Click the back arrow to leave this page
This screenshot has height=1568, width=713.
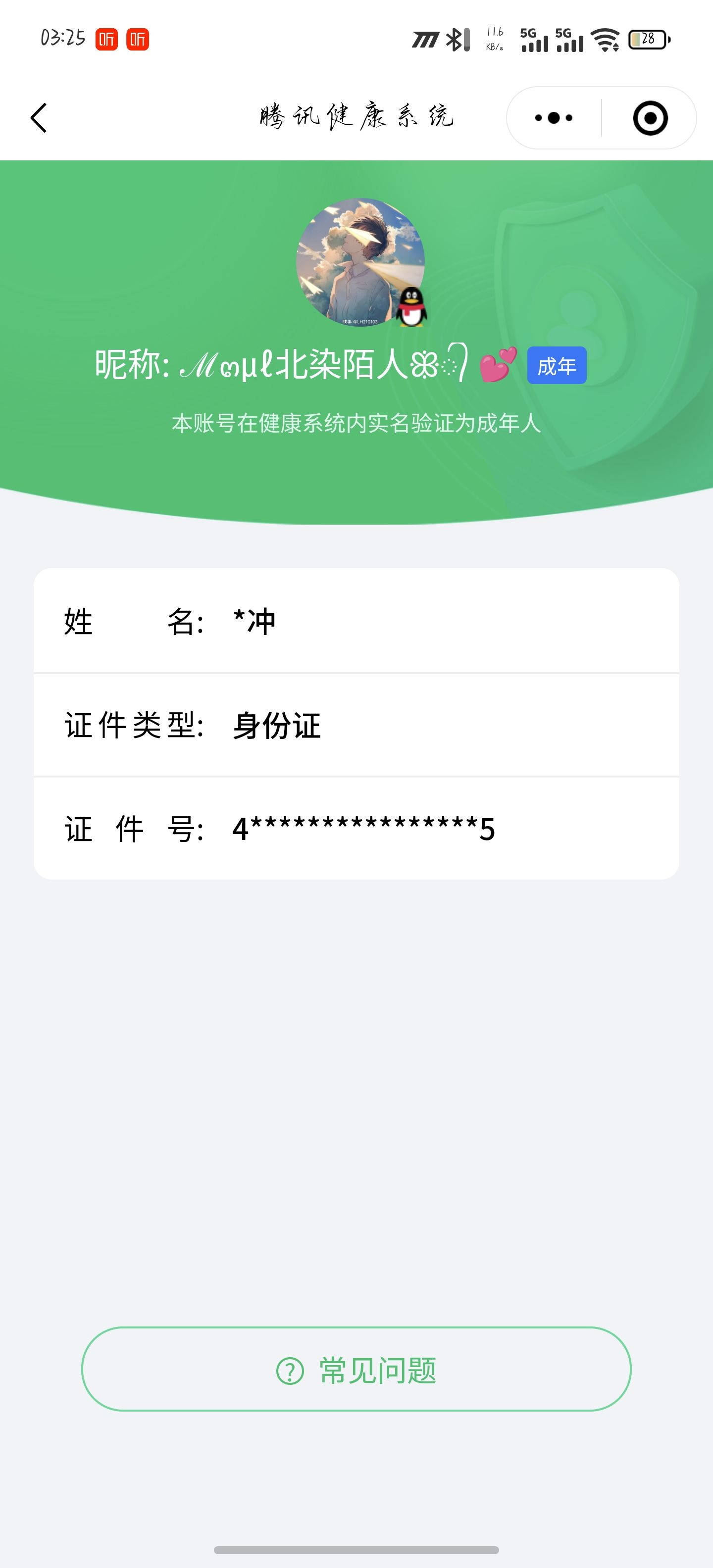[x=40, y=117]
